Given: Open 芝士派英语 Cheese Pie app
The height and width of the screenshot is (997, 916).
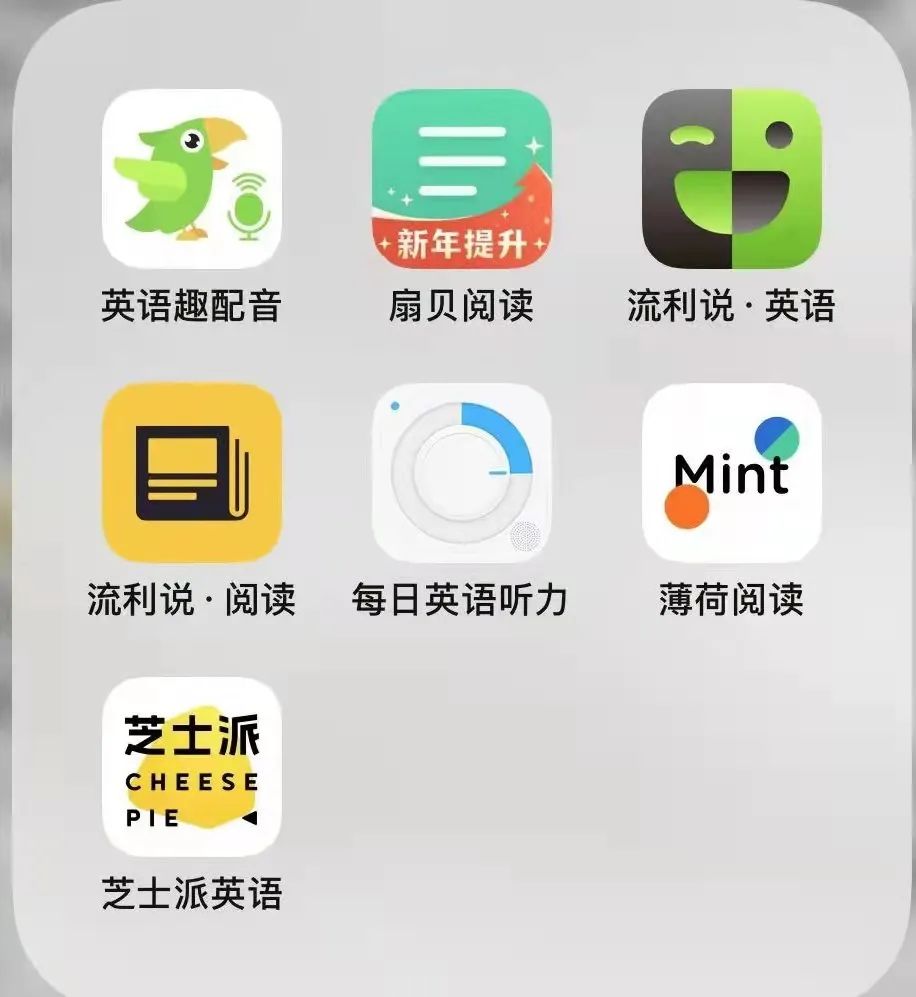Looking at the screenshot, I should tap(193, 768).
